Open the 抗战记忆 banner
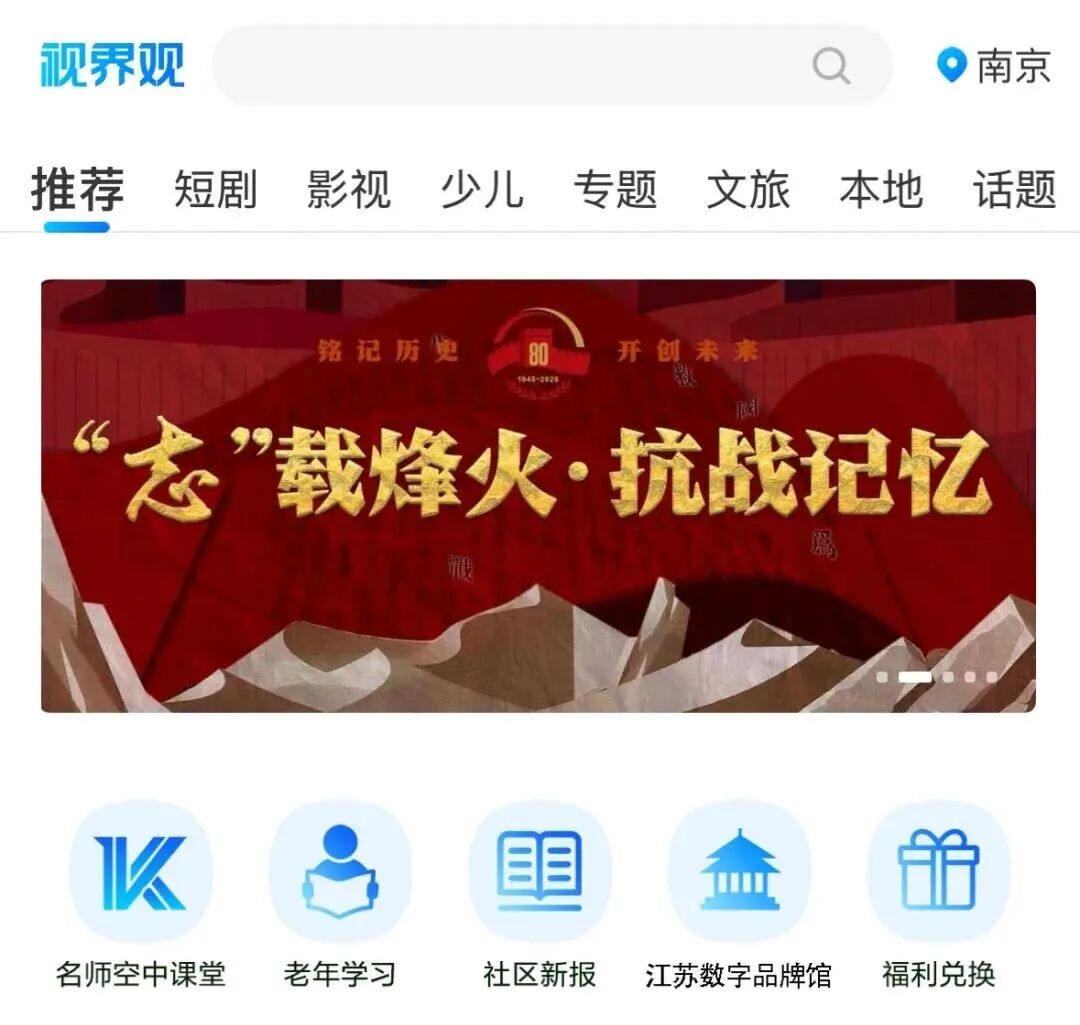This screenshot has height=1025, width=1080. pyautogui.click(x=538, y=495)
